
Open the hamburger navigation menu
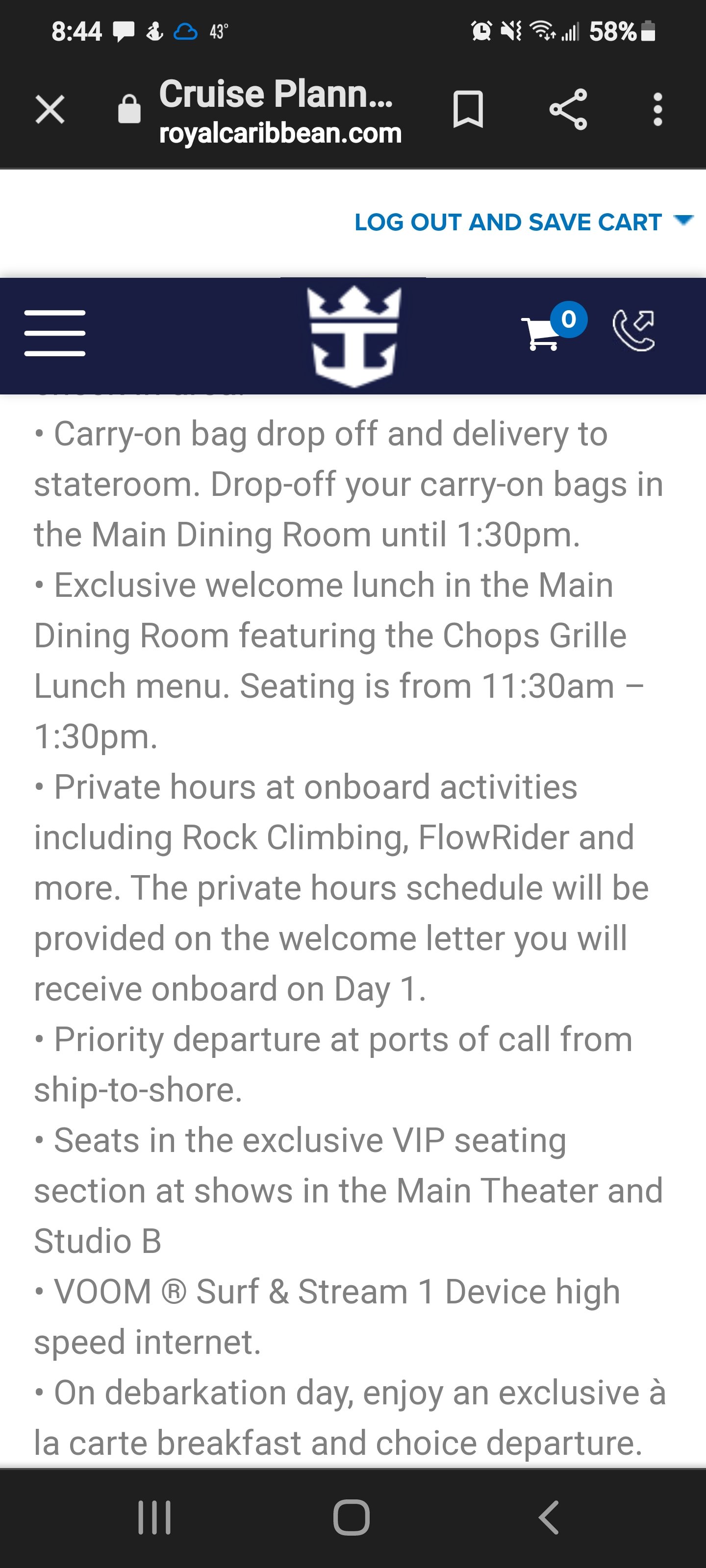point(55,333)
